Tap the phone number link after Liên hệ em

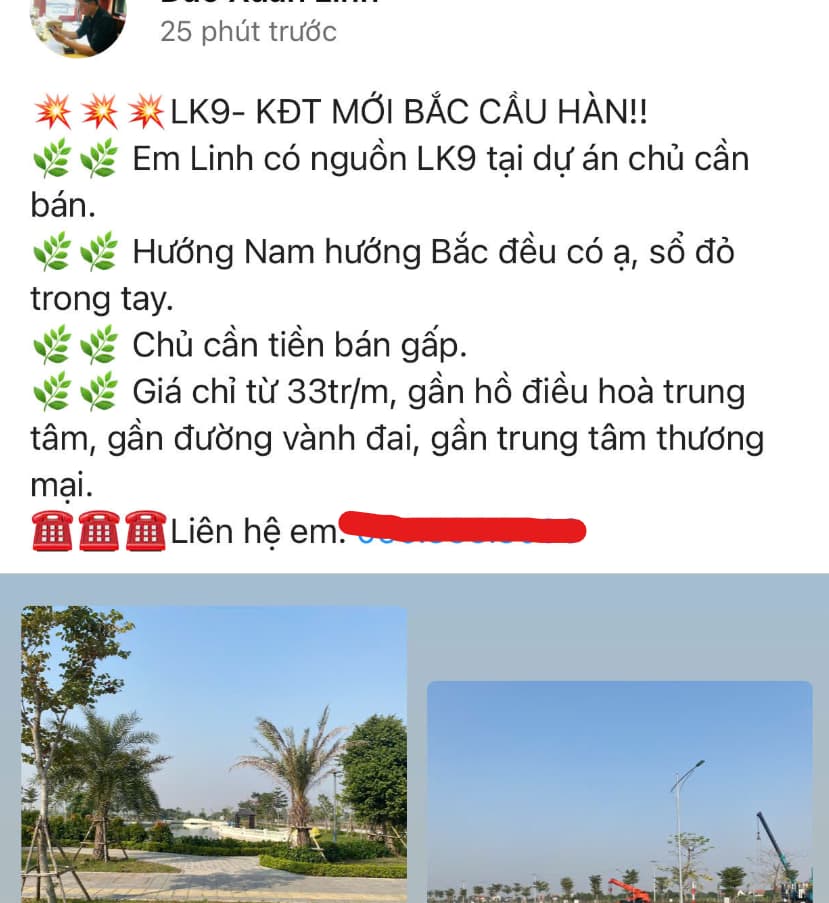click(464, 532)
